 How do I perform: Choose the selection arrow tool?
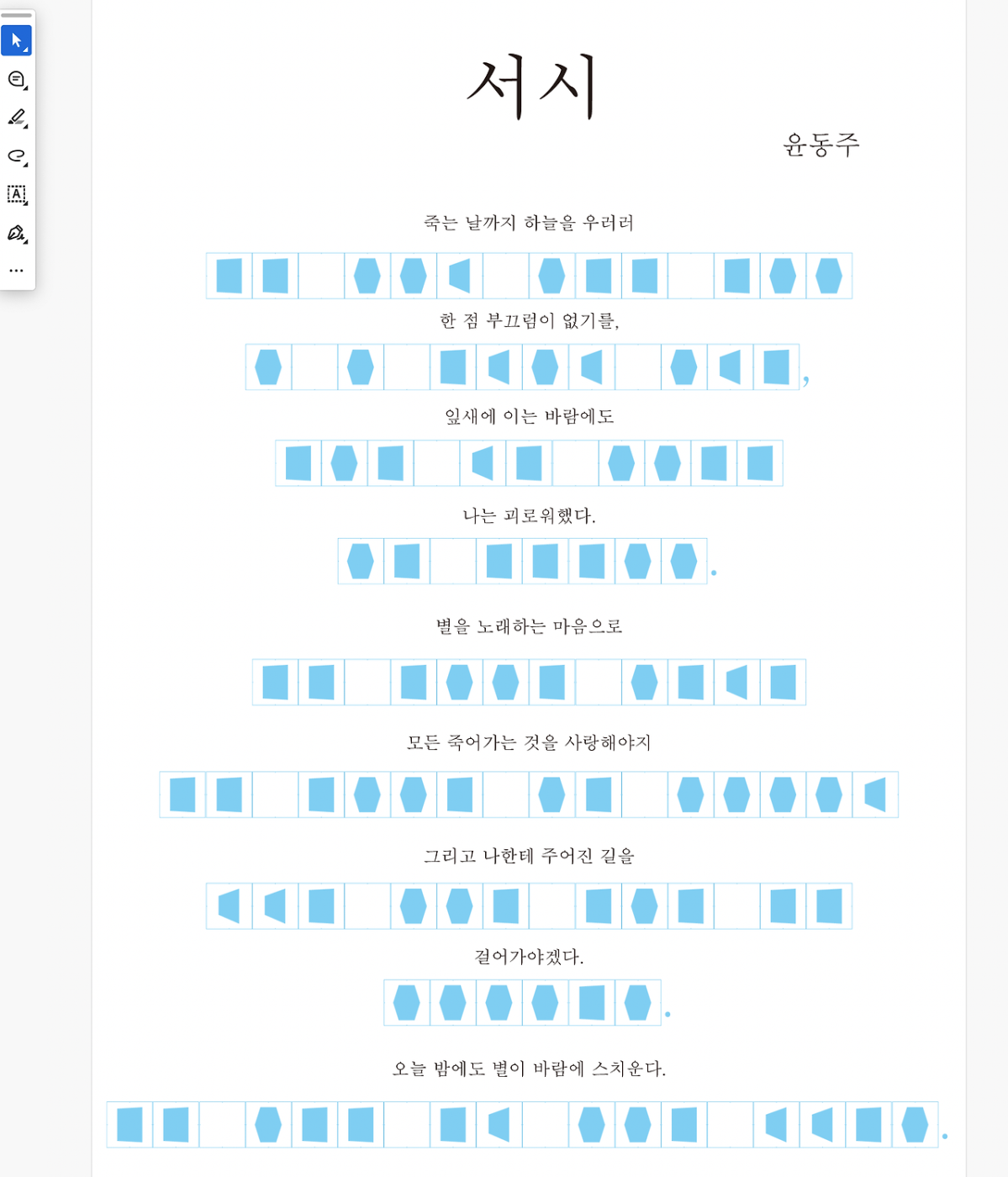click(x=17, y=40)
